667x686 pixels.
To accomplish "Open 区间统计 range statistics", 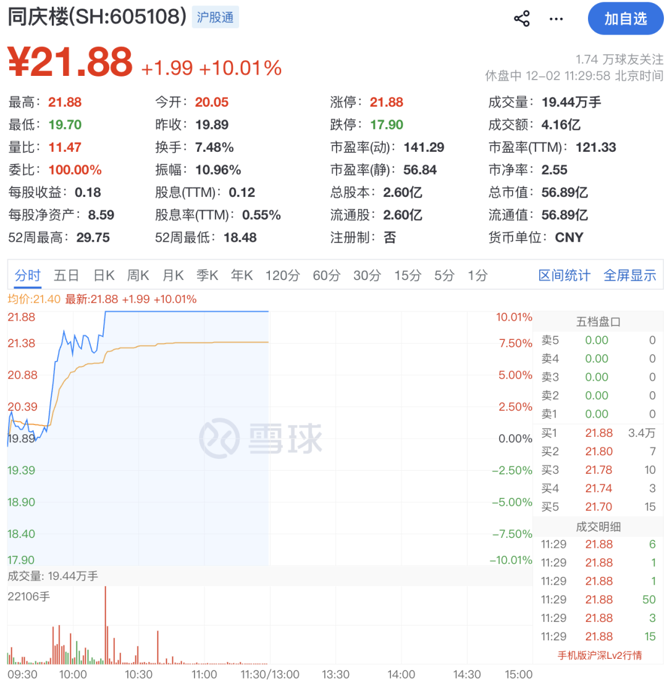I will [564, 275].
